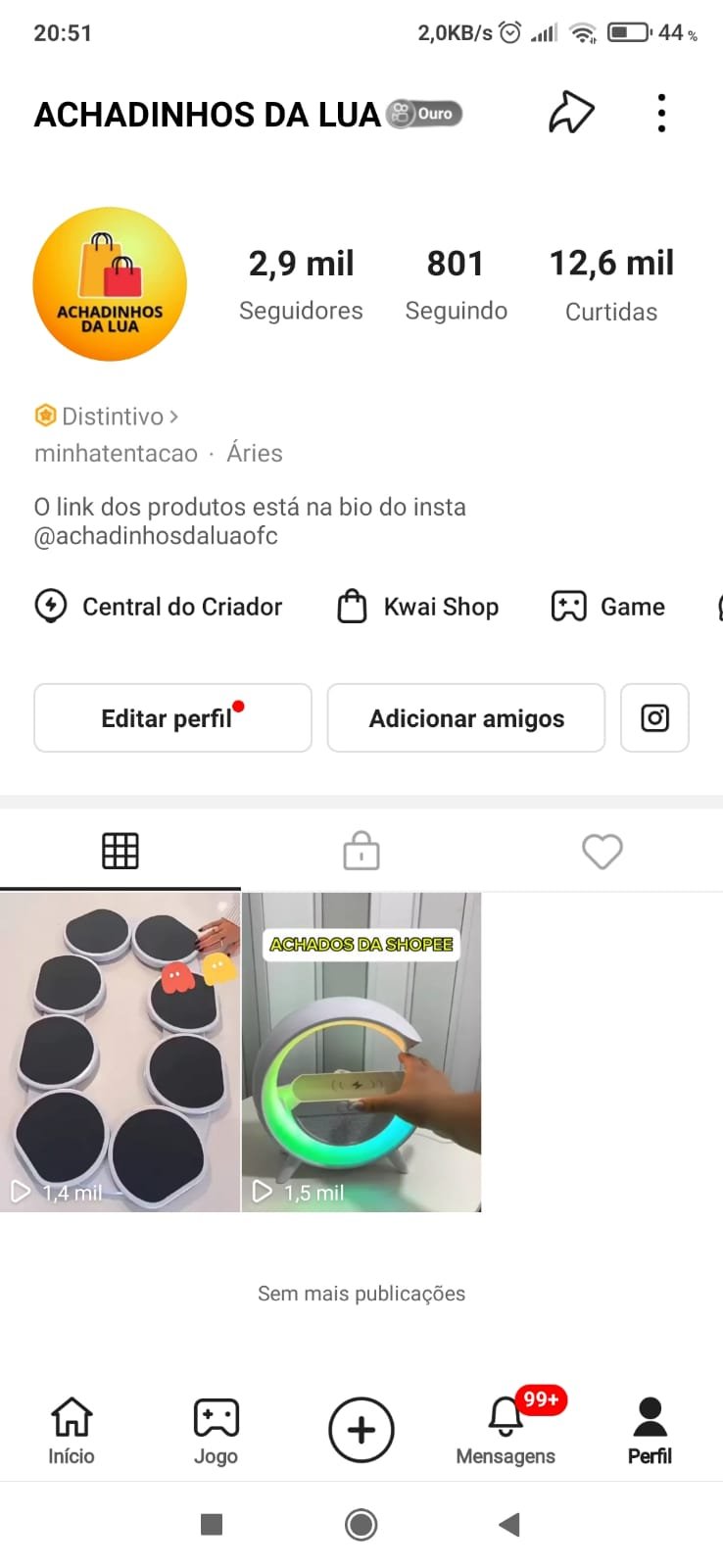Open Central do Criador
Image resolution: width=723 pixels, height=1568 pixels.
[159, 607]
